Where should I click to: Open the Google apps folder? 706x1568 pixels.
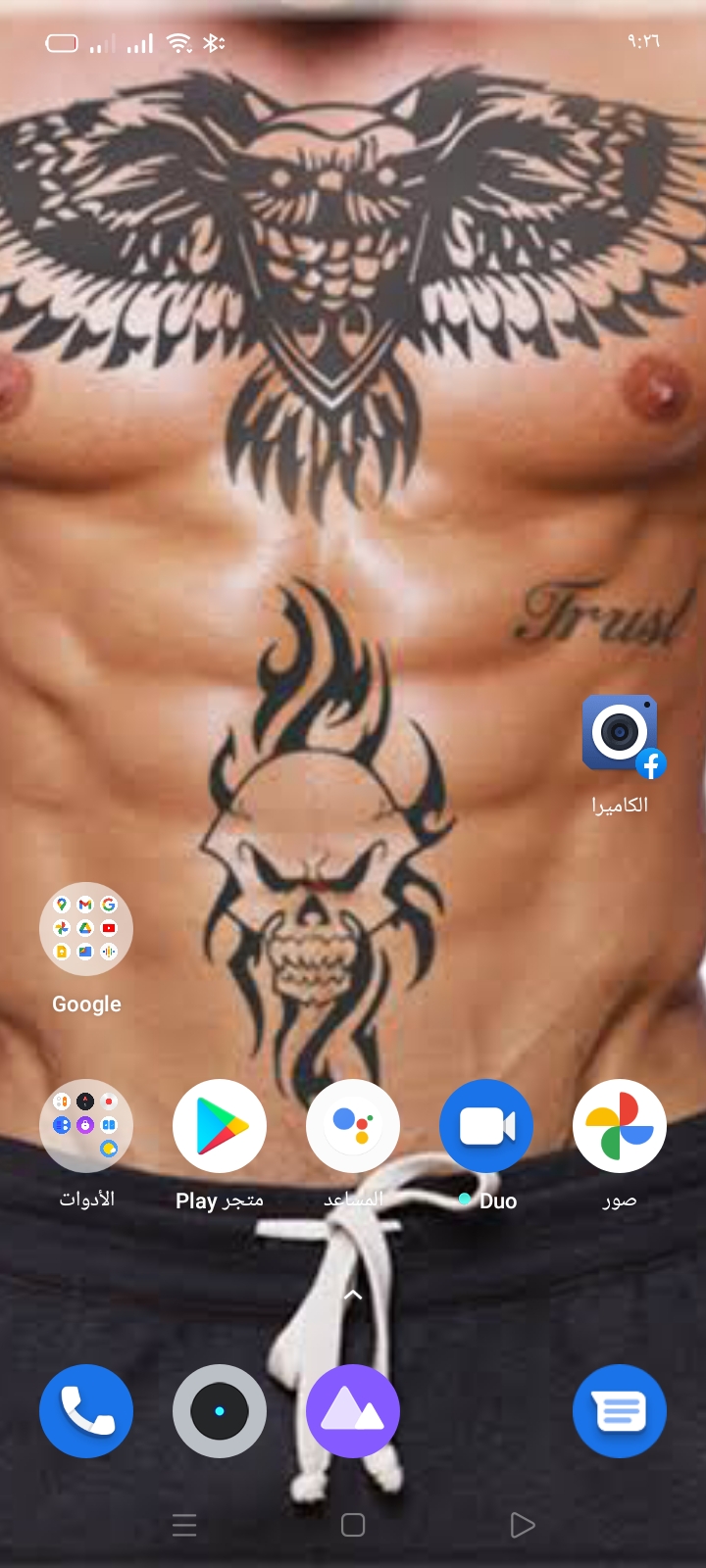click(x=86, y=929)
